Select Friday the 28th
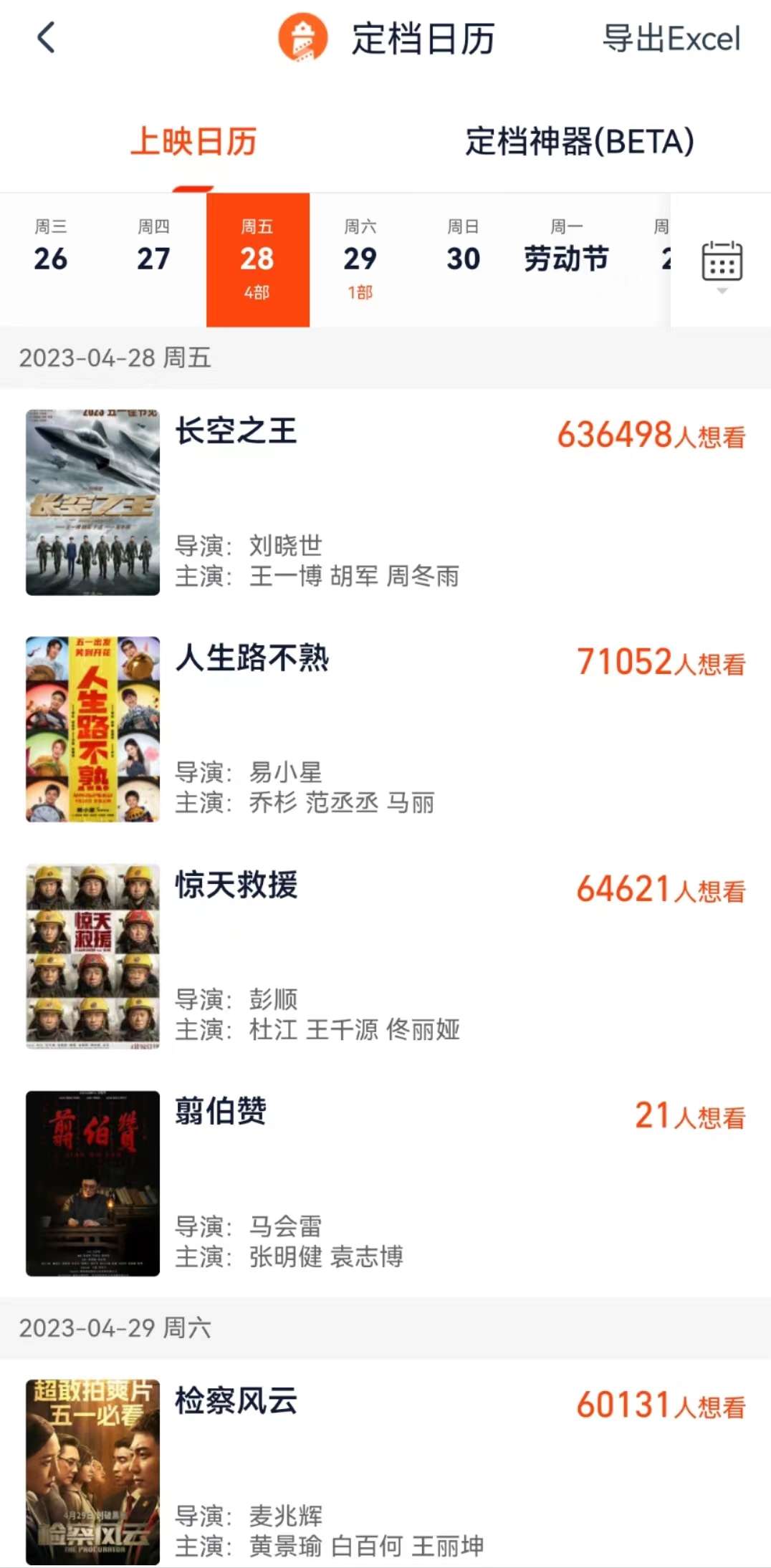The height and width of the screenshot is (1568, 771). pos(257,259)
